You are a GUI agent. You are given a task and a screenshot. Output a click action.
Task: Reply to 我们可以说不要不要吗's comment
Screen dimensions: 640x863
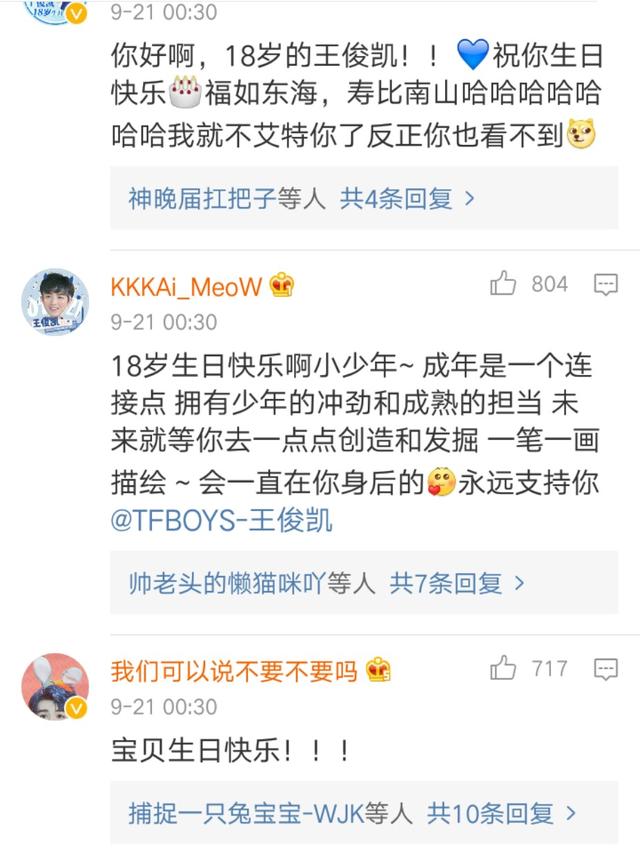(x=605, y=669)
